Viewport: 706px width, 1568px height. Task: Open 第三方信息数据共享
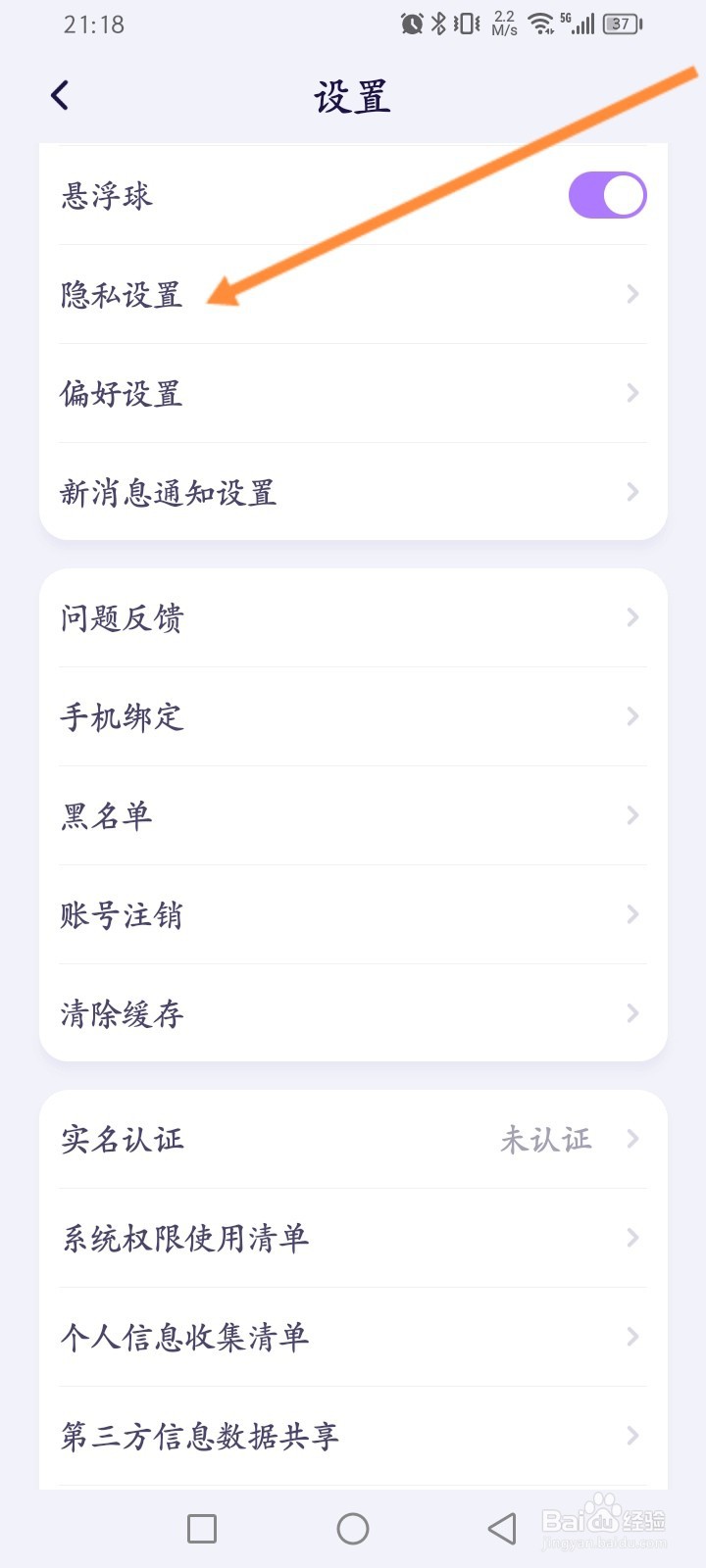pos(353,1436)
